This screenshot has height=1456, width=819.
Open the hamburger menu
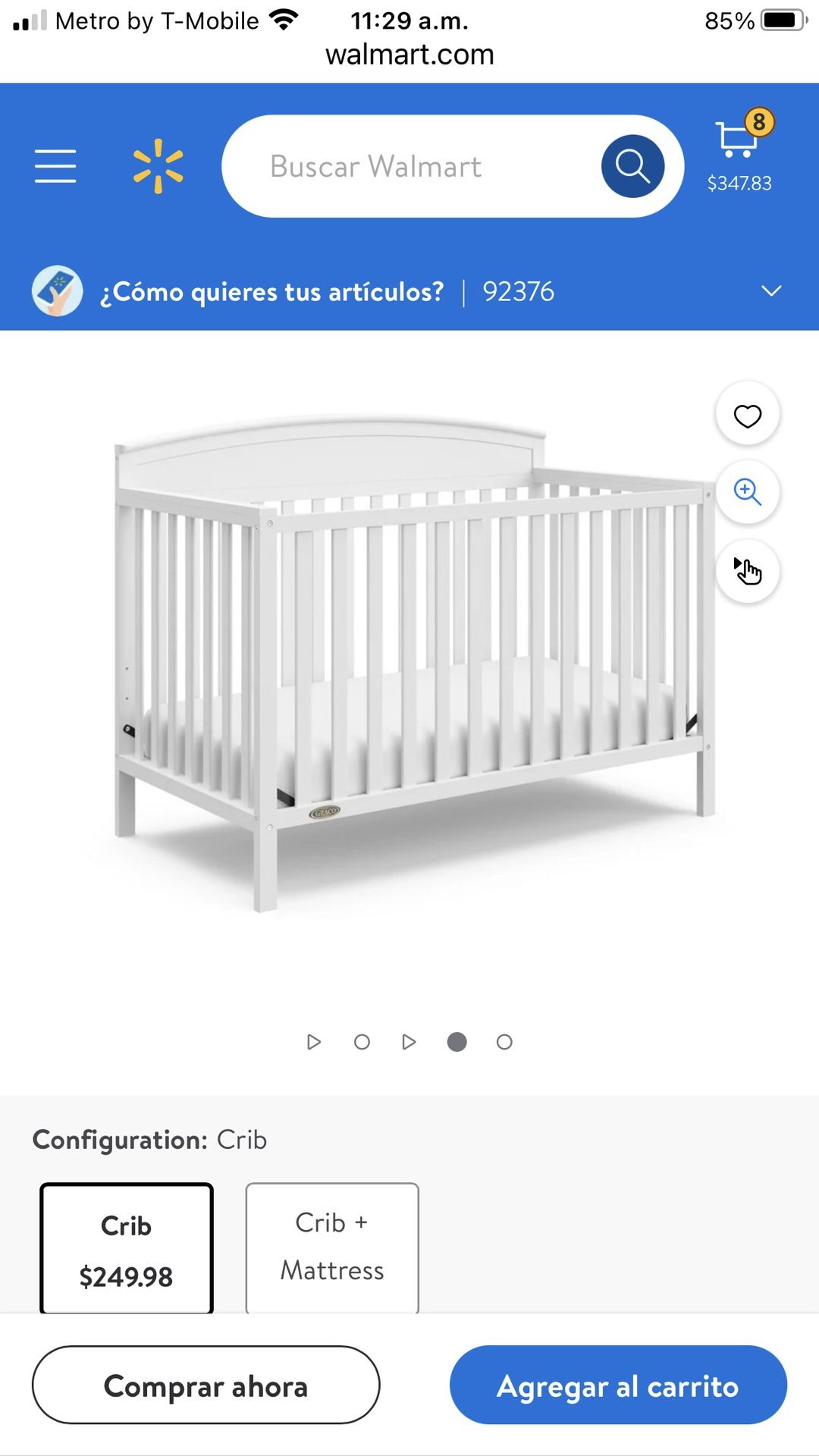55,166
